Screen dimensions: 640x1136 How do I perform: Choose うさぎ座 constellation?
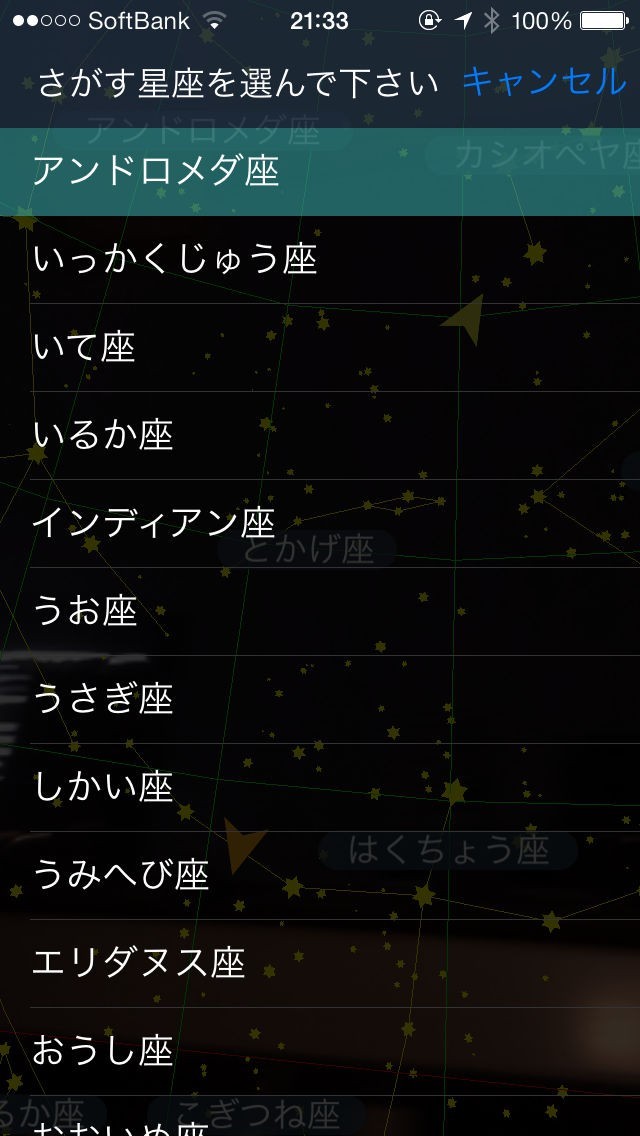coord(103,699)
